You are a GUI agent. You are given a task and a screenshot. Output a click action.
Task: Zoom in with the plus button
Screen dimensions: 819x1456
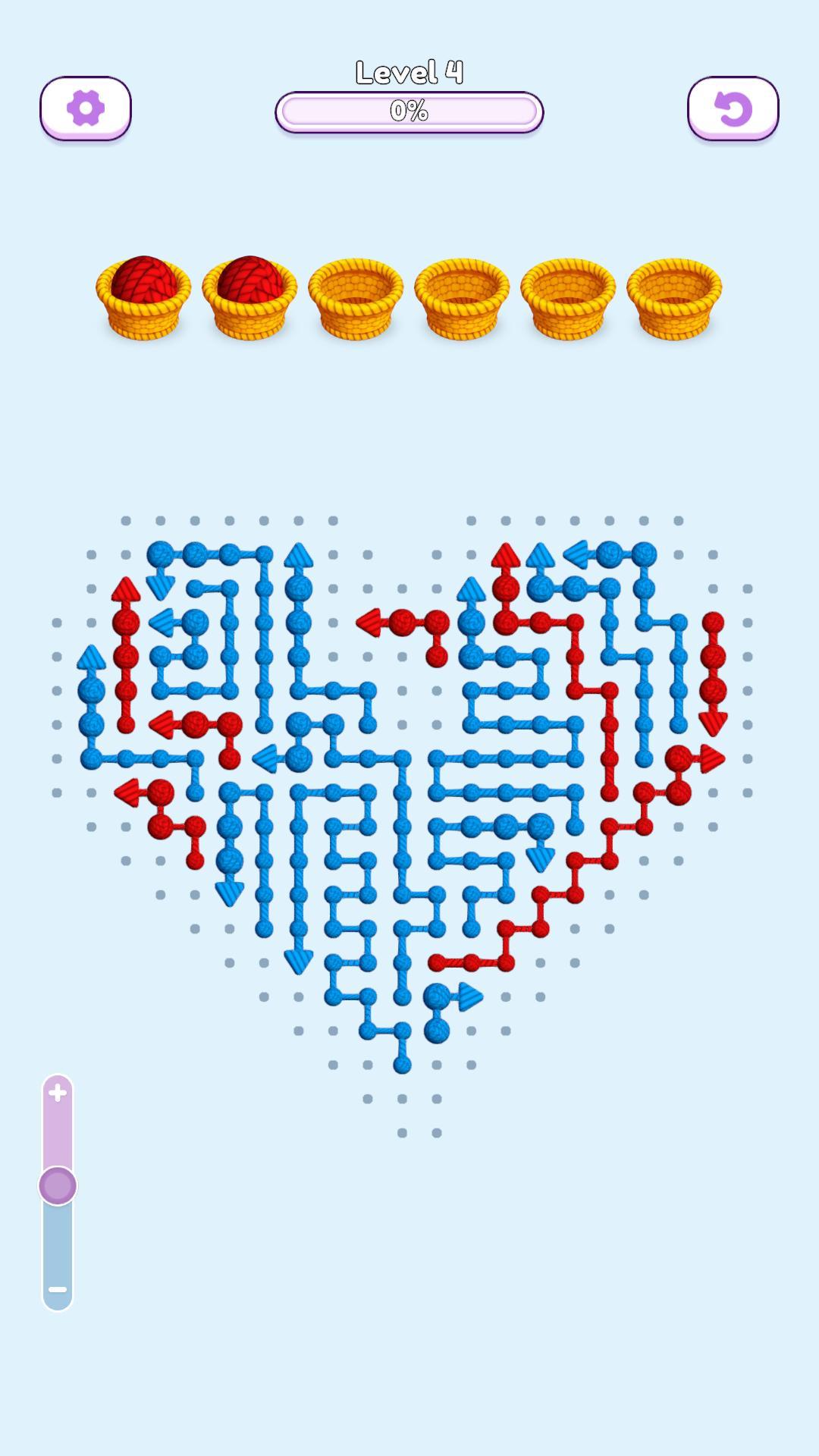pyautogui.click(x=58, y=1093)
